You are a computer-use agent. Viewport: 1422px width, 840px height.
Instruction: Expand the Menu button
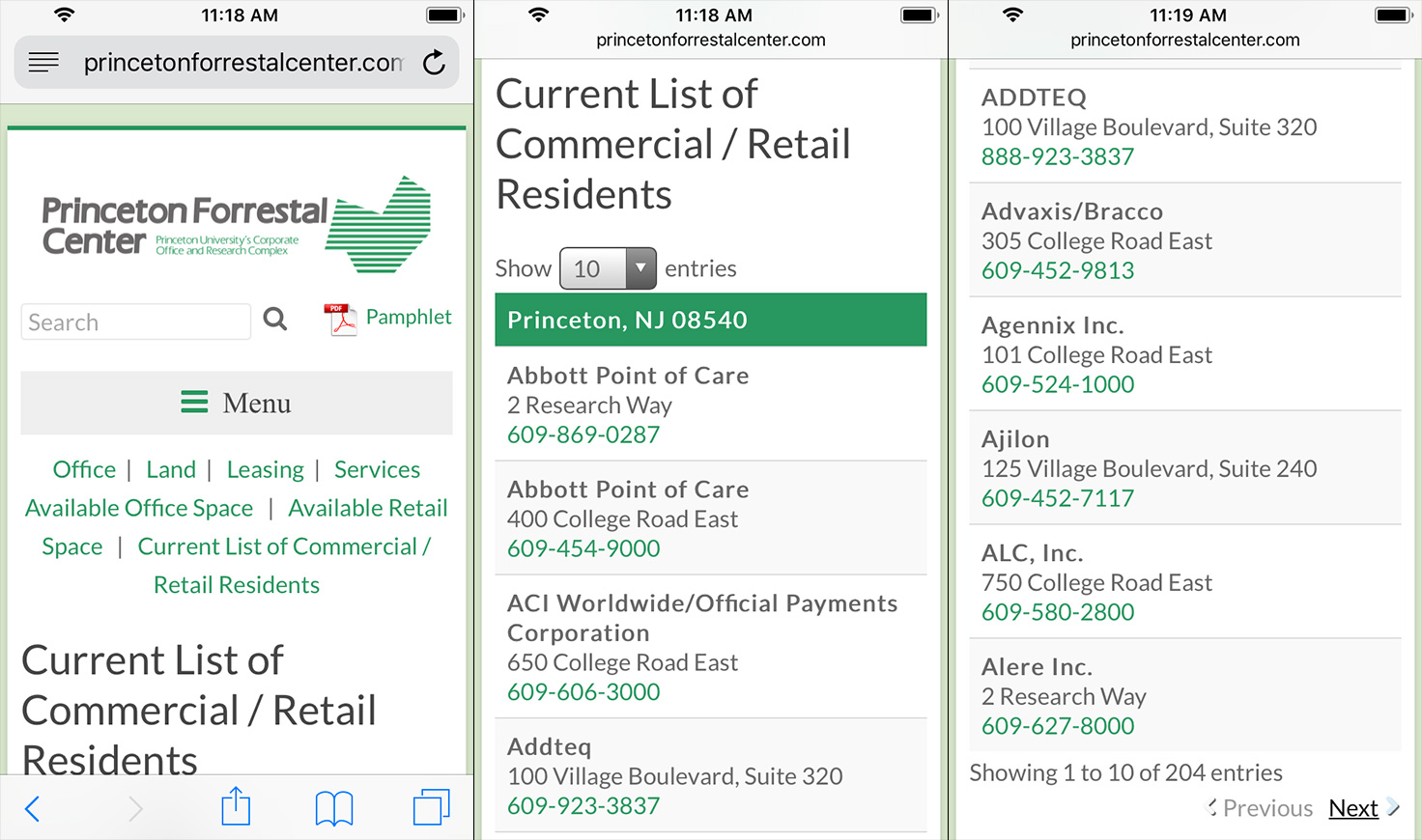coord(237,404)
